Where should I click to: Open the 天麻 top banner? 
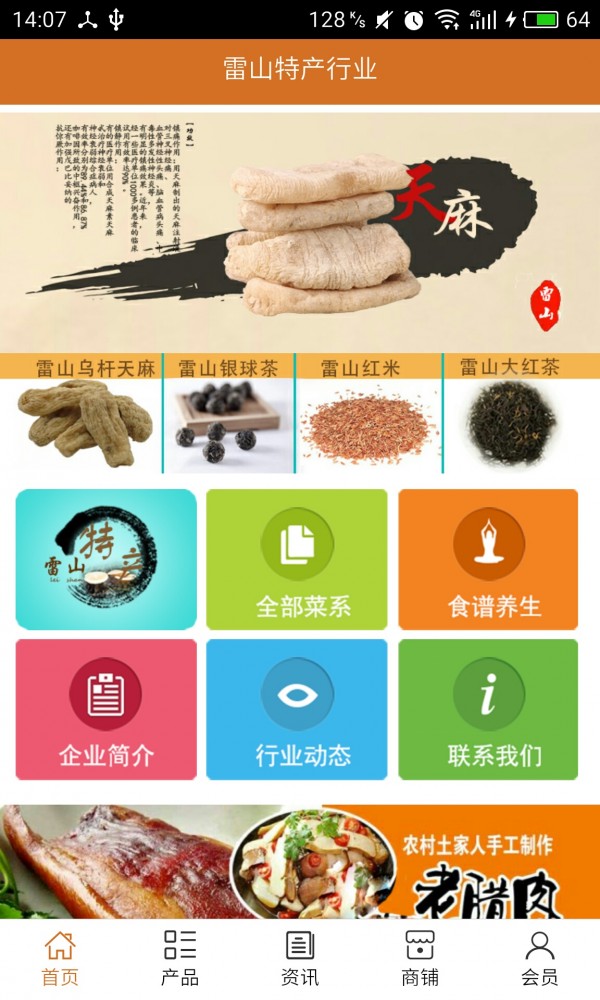coord(300,232)
